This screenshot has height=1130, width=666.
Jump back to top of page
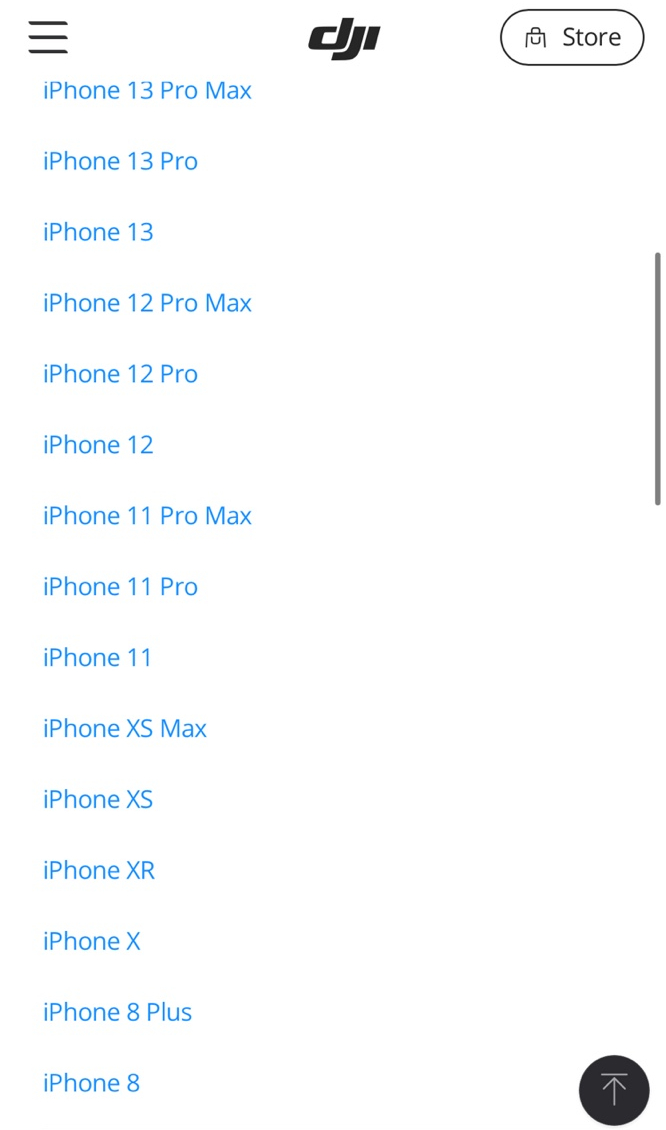tap(614, 1090)
